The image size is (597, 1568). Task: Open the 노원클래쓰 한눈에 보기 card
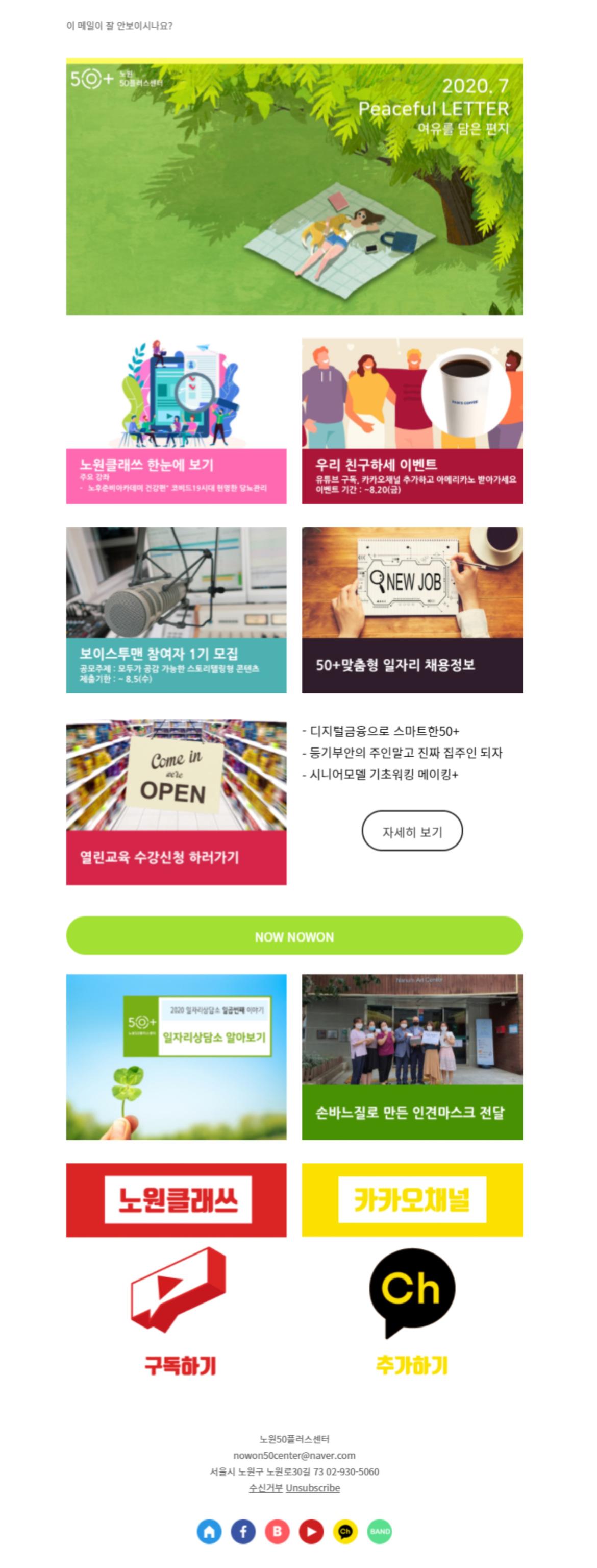click(x=176, y=421)
